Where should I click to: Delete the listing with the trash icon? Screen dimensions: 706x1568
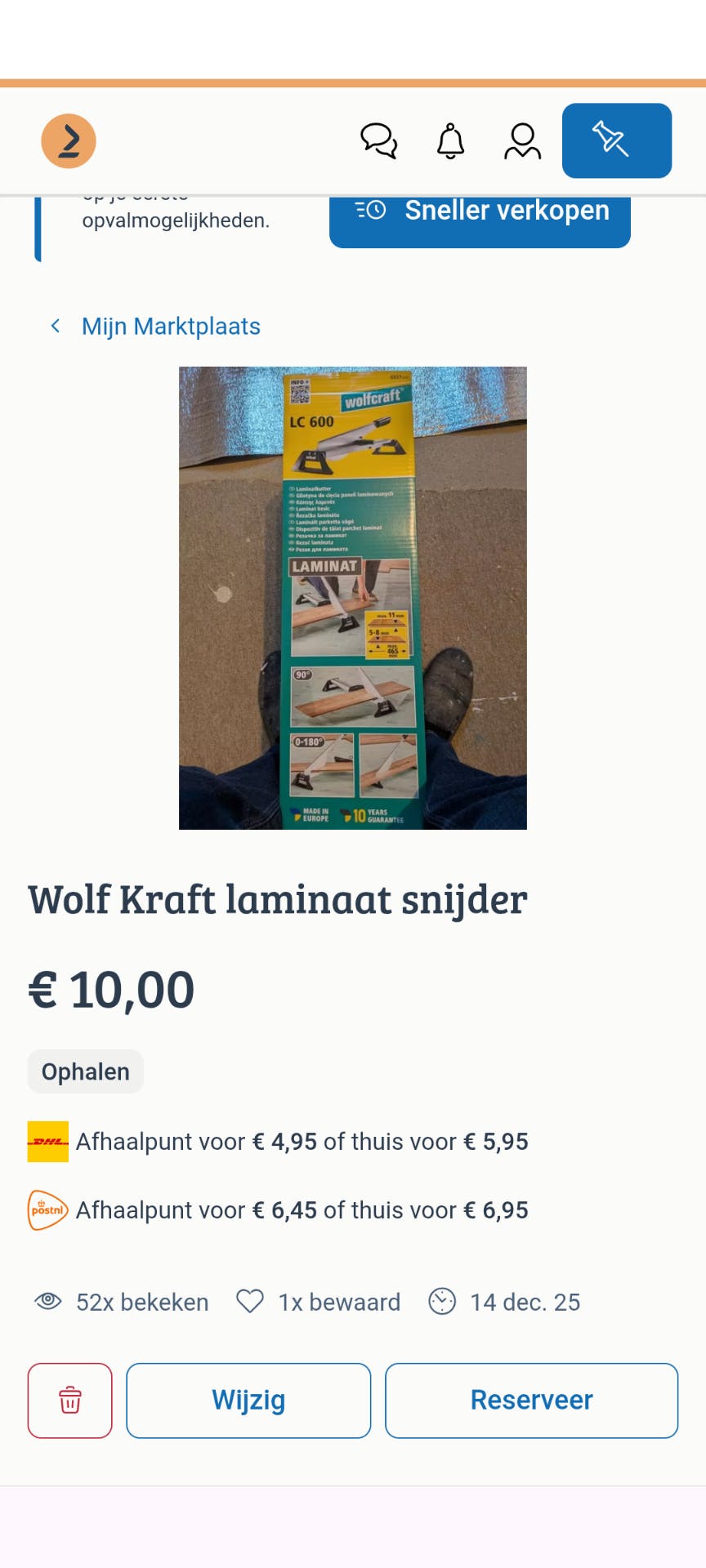tap(69, 1400)
